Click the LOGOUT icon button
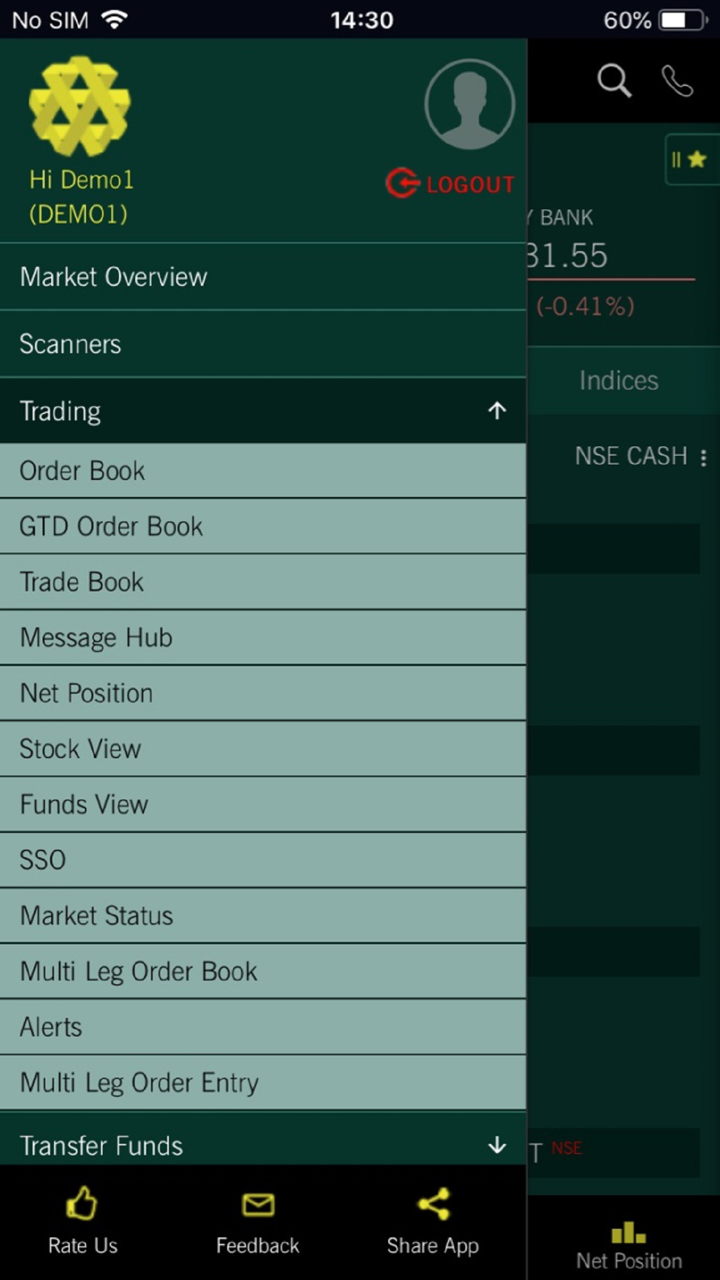 (402, 183)
